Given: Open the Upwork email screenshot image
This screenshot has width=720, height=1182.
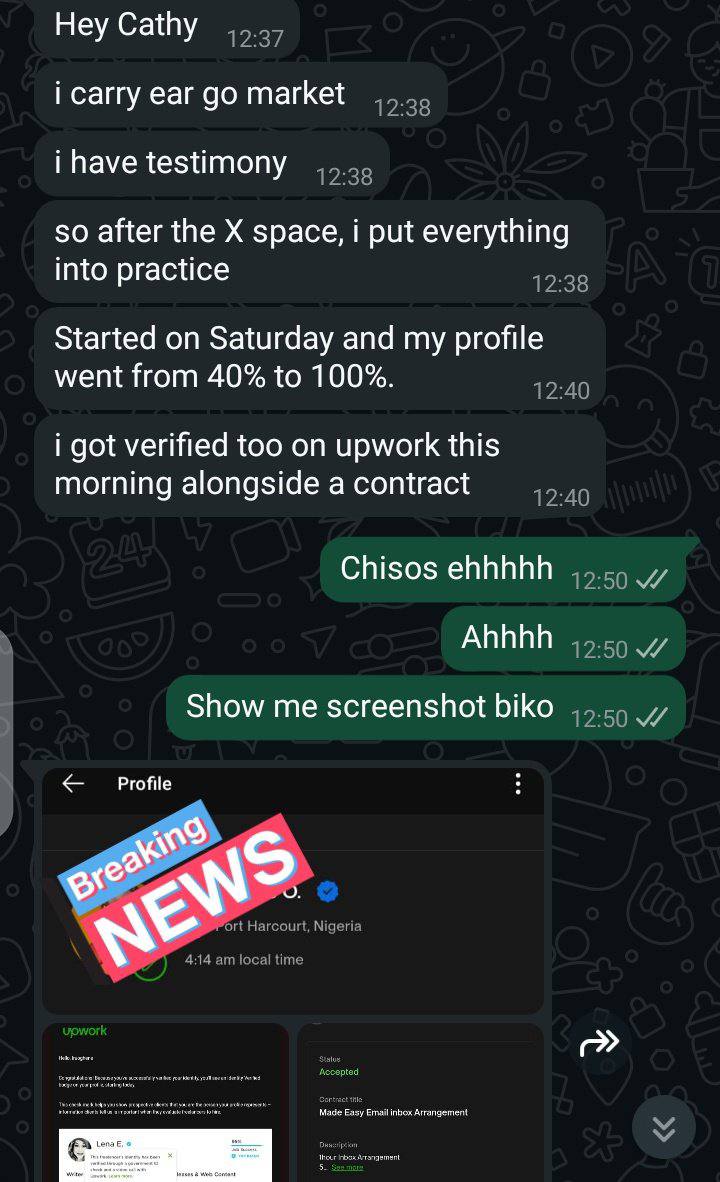Looking at the screenshot, I should point(165,1100).
